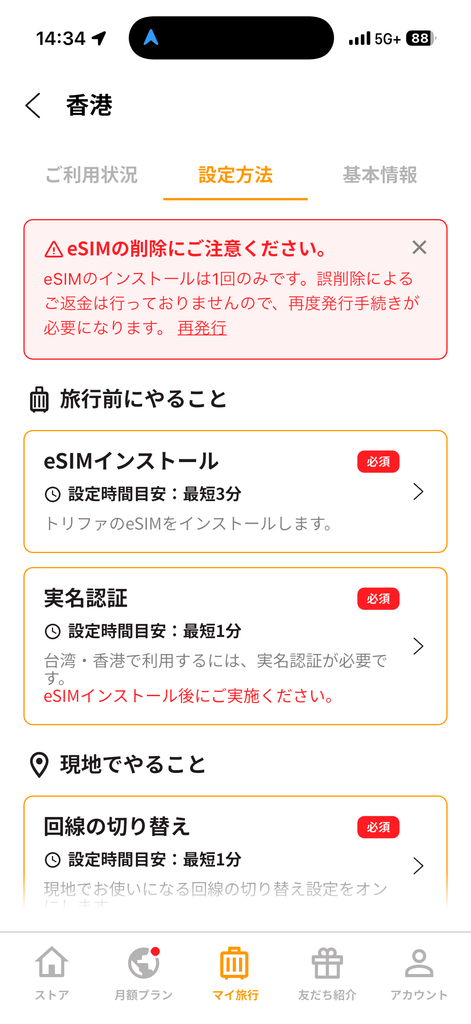Image resolution: width=471 pixels, height=1024 pixels.
Task: Open the 実名認証 card
Action: pos(235,646)
